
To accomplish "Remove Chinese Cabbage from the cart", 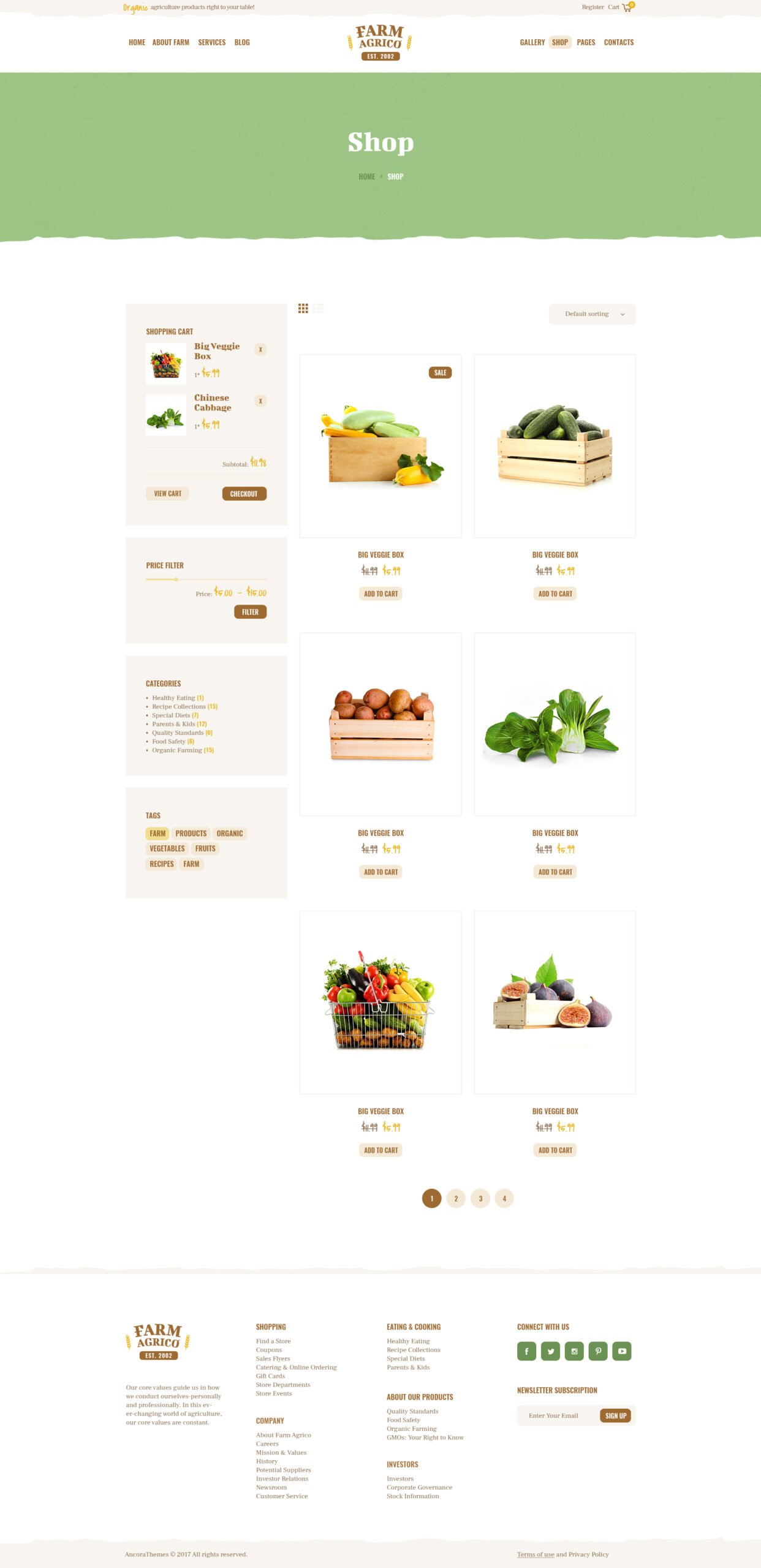I will (260, 401).
